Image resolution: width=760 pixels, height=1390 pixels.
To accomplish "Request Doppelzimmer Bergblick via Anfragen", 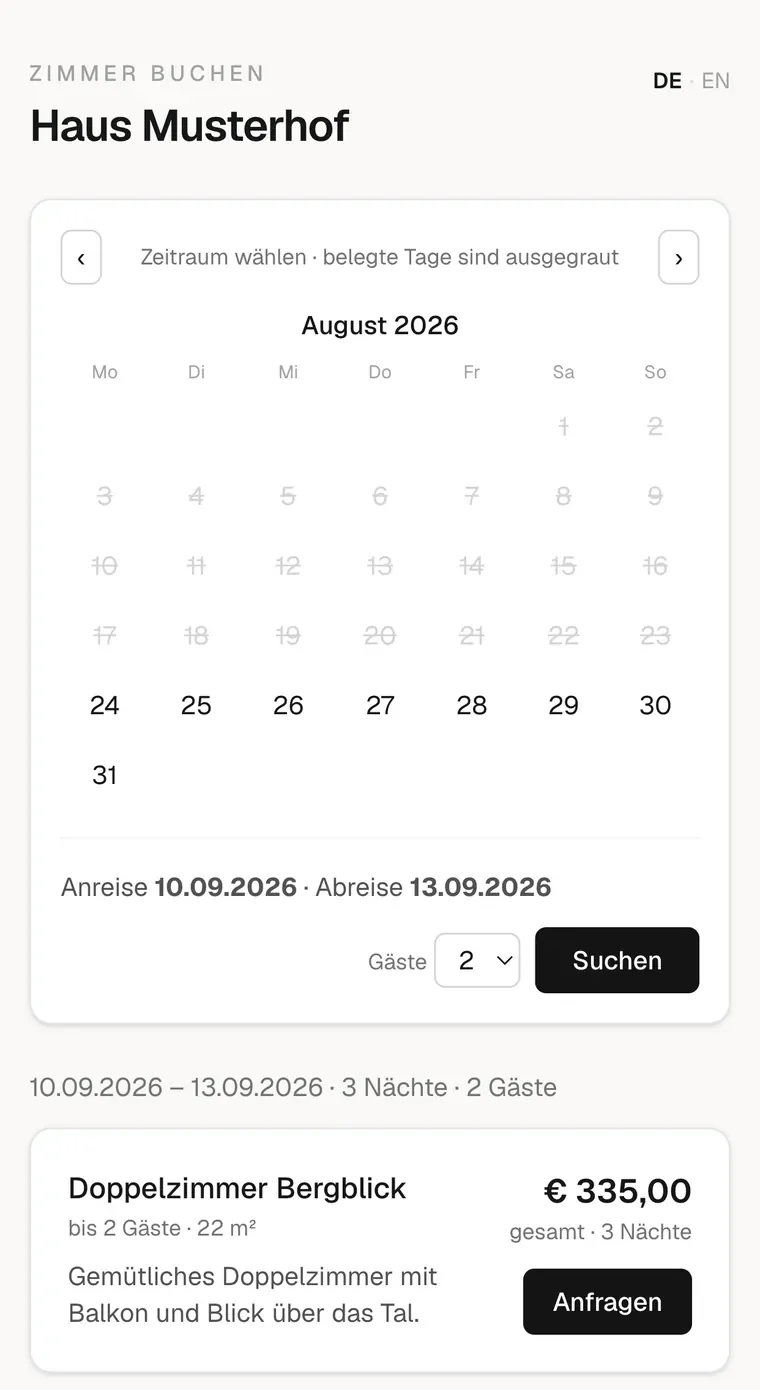I will [x=607, y=1301].
